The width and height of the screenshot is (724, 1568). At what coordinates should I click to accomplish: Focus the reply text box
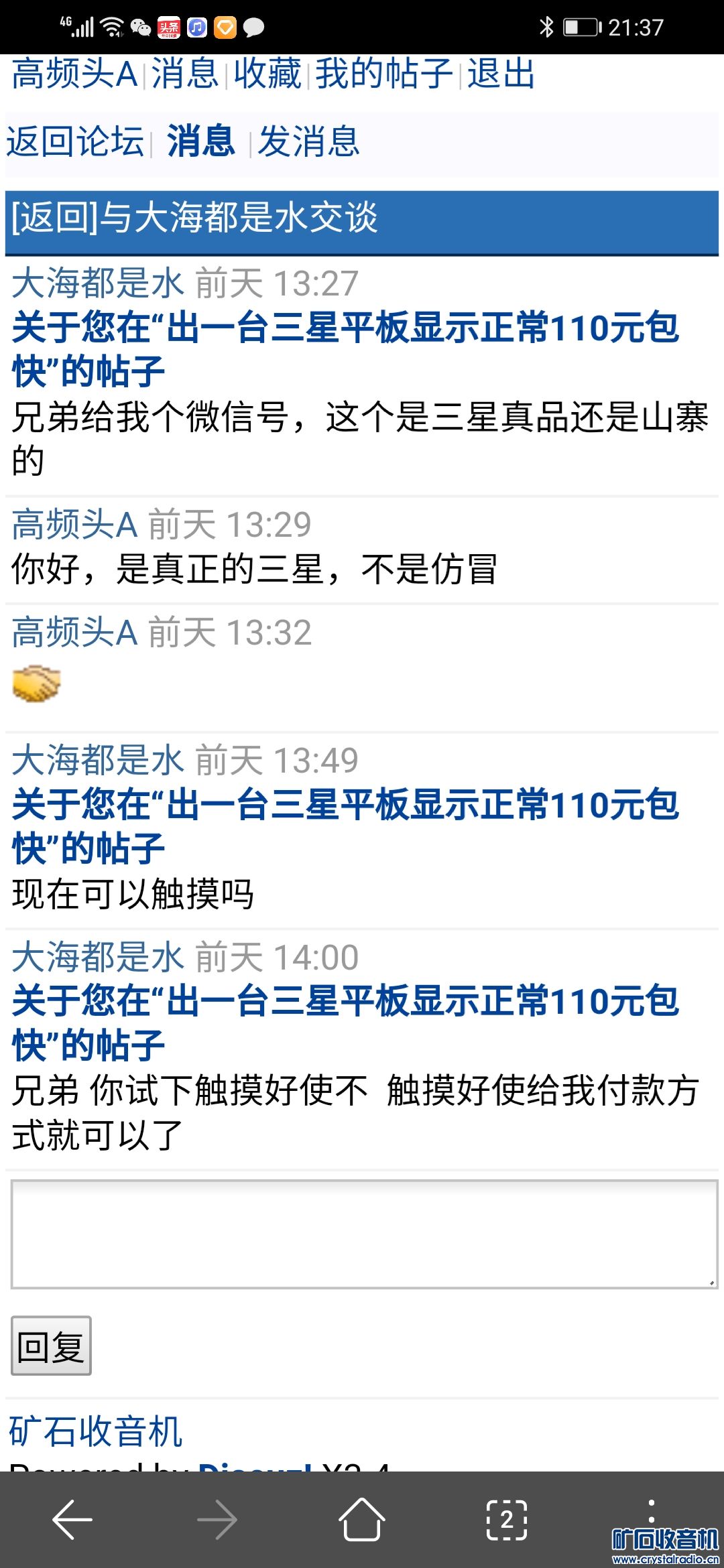pyautogui.click(x=364, y=1234)
